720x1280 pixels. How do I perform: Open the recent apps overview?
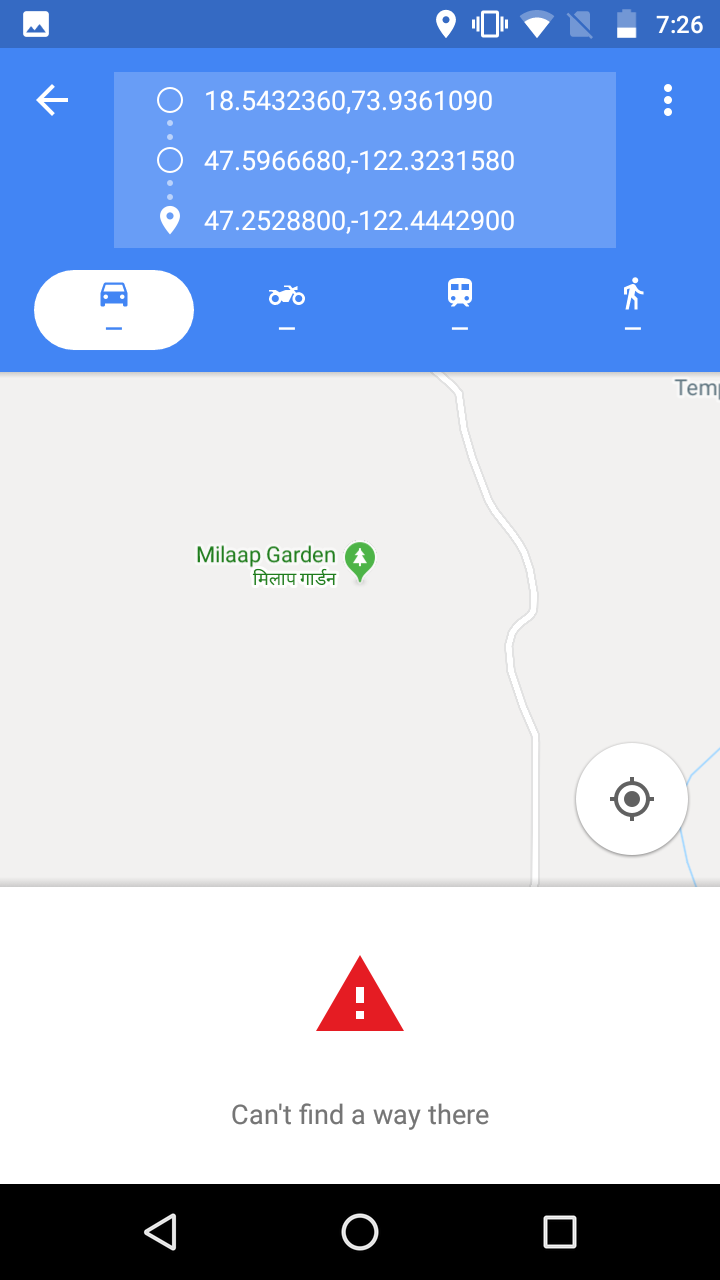[x=559, y=1232]
